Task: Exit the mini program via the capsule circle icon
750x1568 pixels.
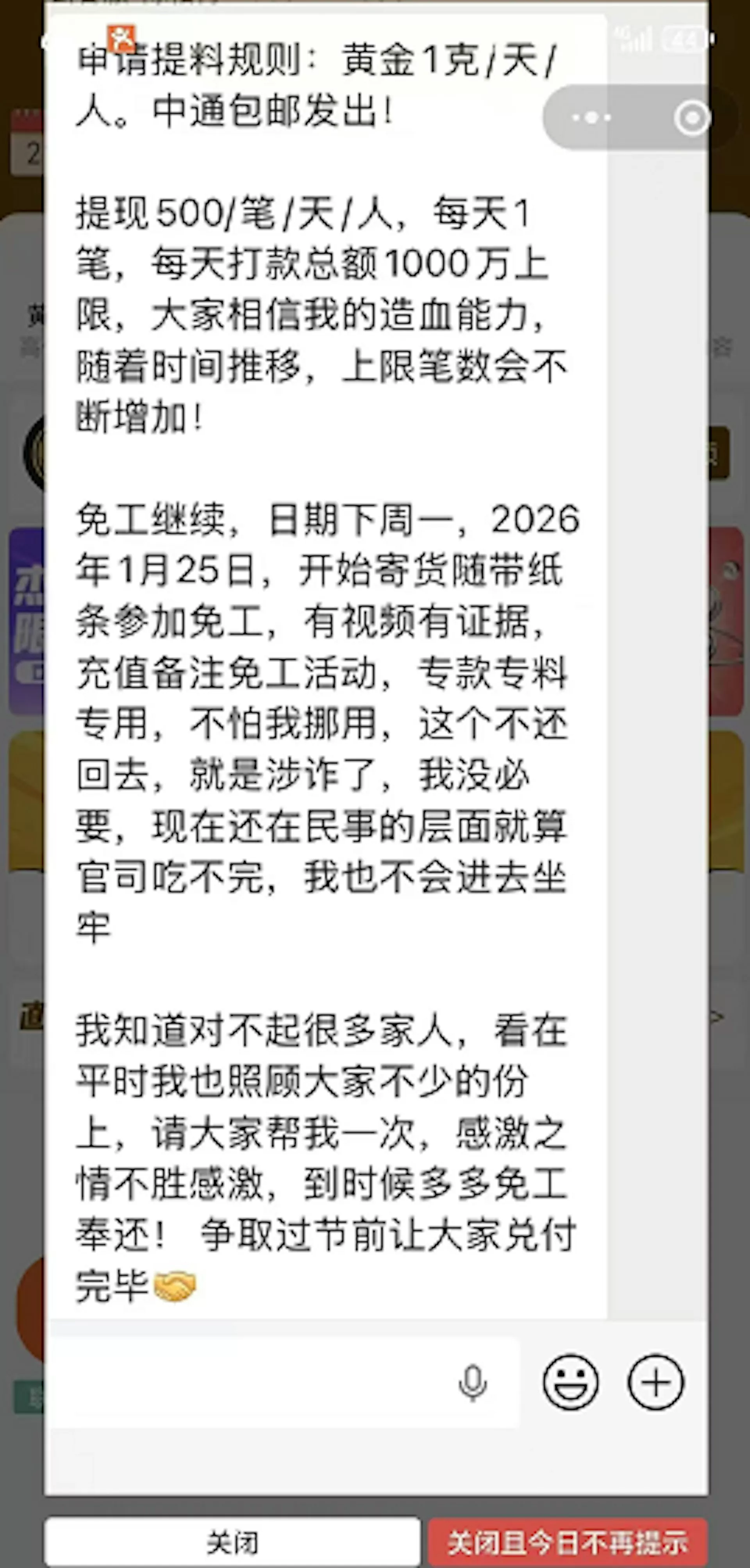Action: (x=691, y=118)
